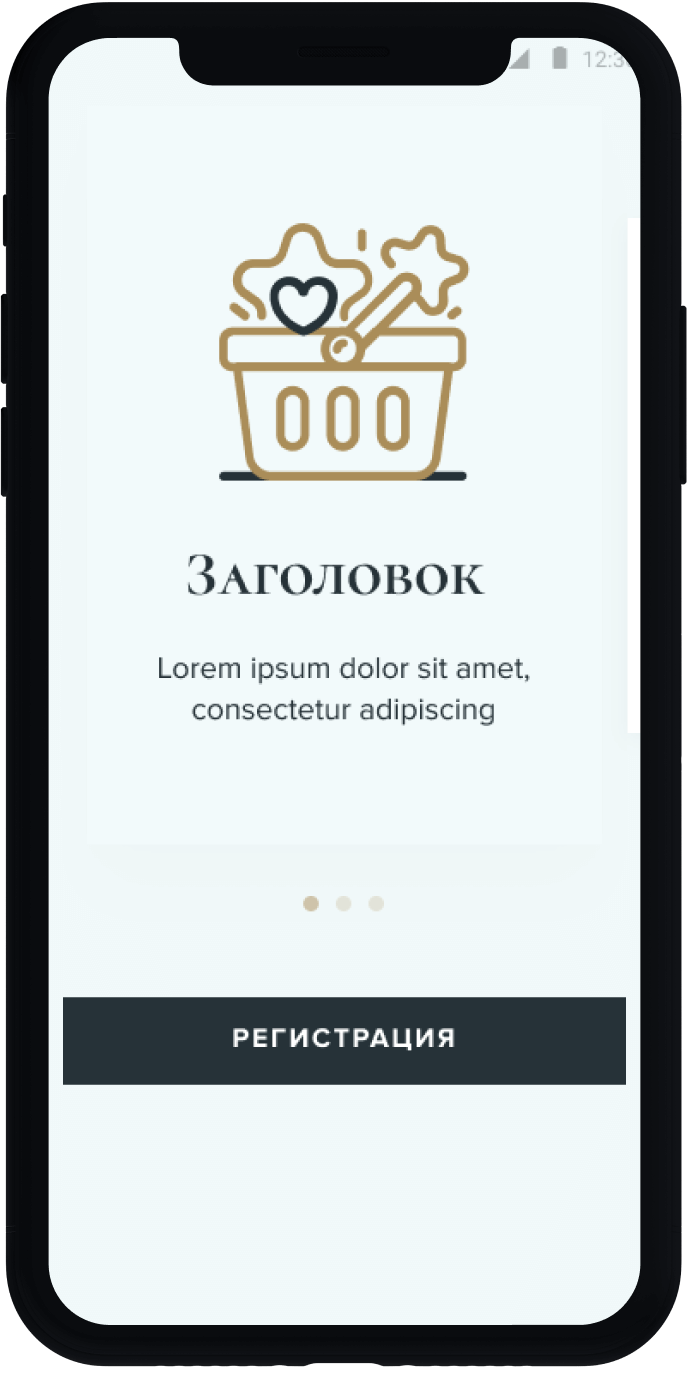Image resolution: width=687 pixels, height=1377 pixels.
Task: Select the first page indicator dot
Action: pos(311,904)
